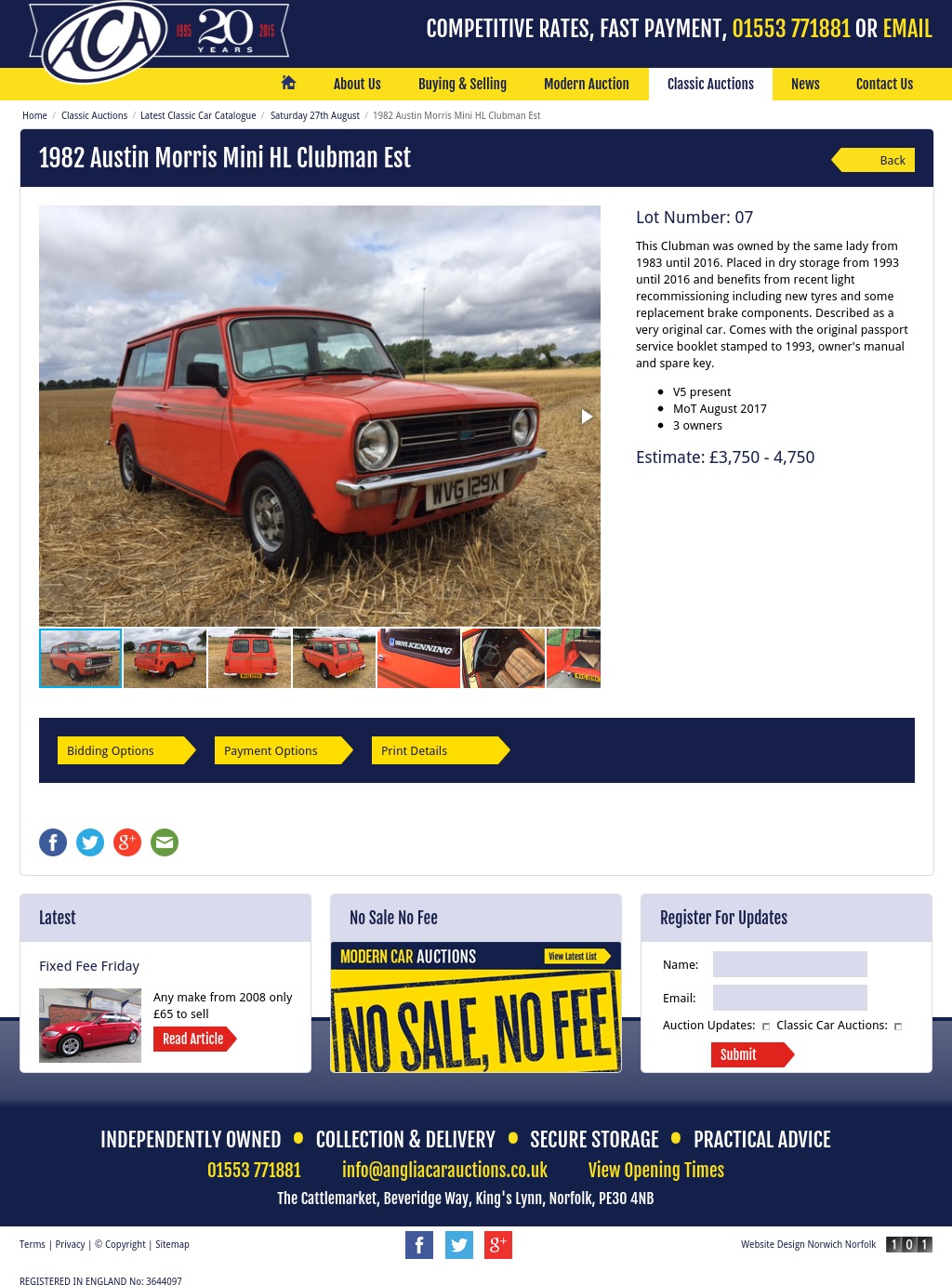The height and width of the screenshot is (1285, 952).
Task: Show next photo with the arrow
Action: (587, 417)
